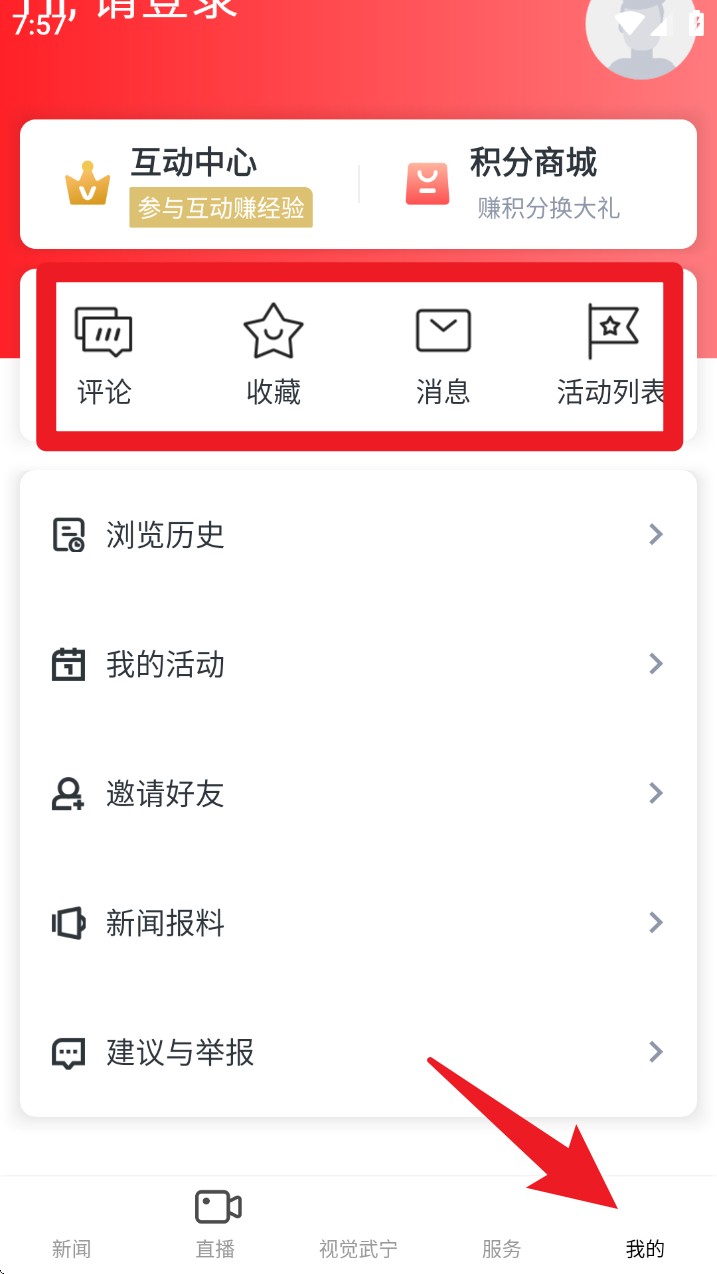Open 评论 comments shortcut
The image size is (717, 1274).
pyautogui.click(x=104, y=357)
